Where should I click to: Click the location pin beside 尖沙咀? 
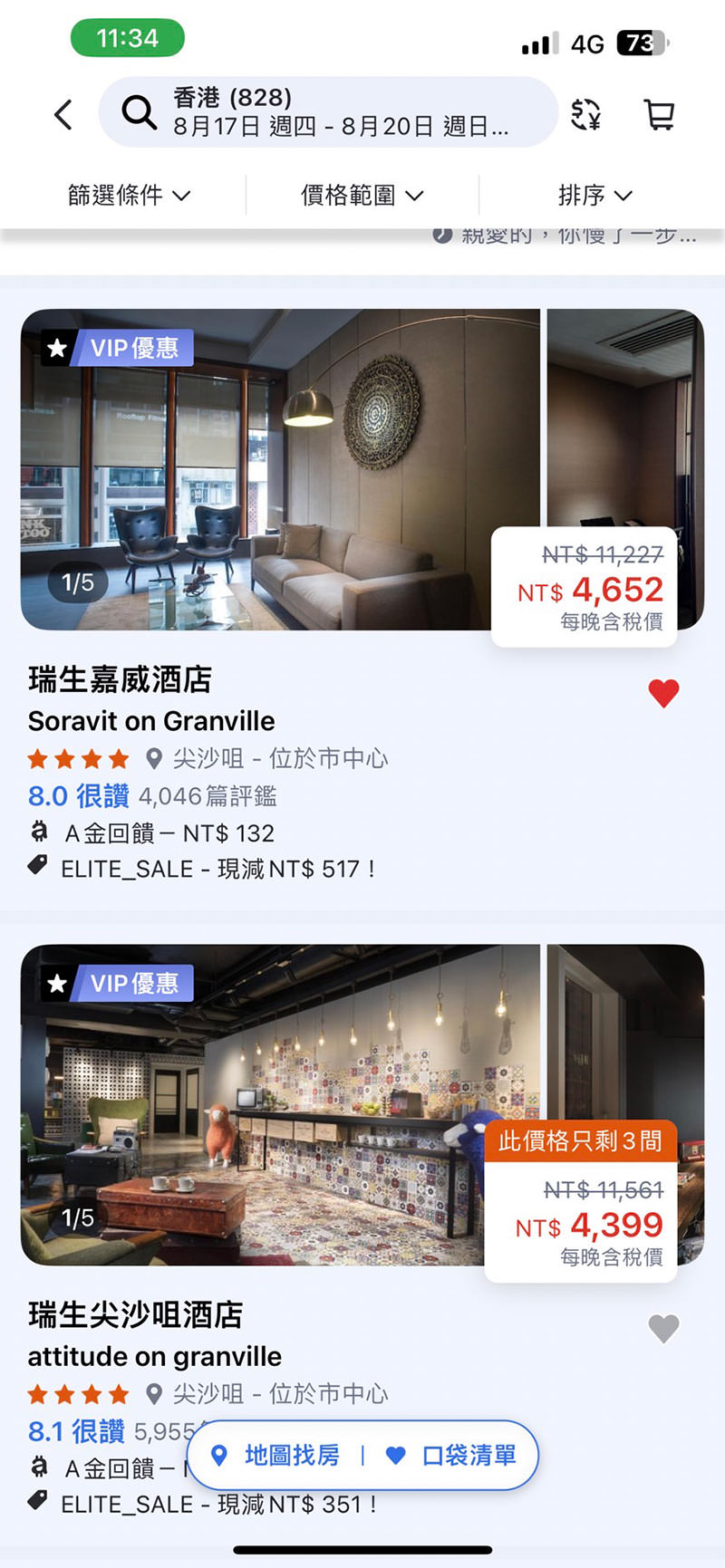[156, 759]
